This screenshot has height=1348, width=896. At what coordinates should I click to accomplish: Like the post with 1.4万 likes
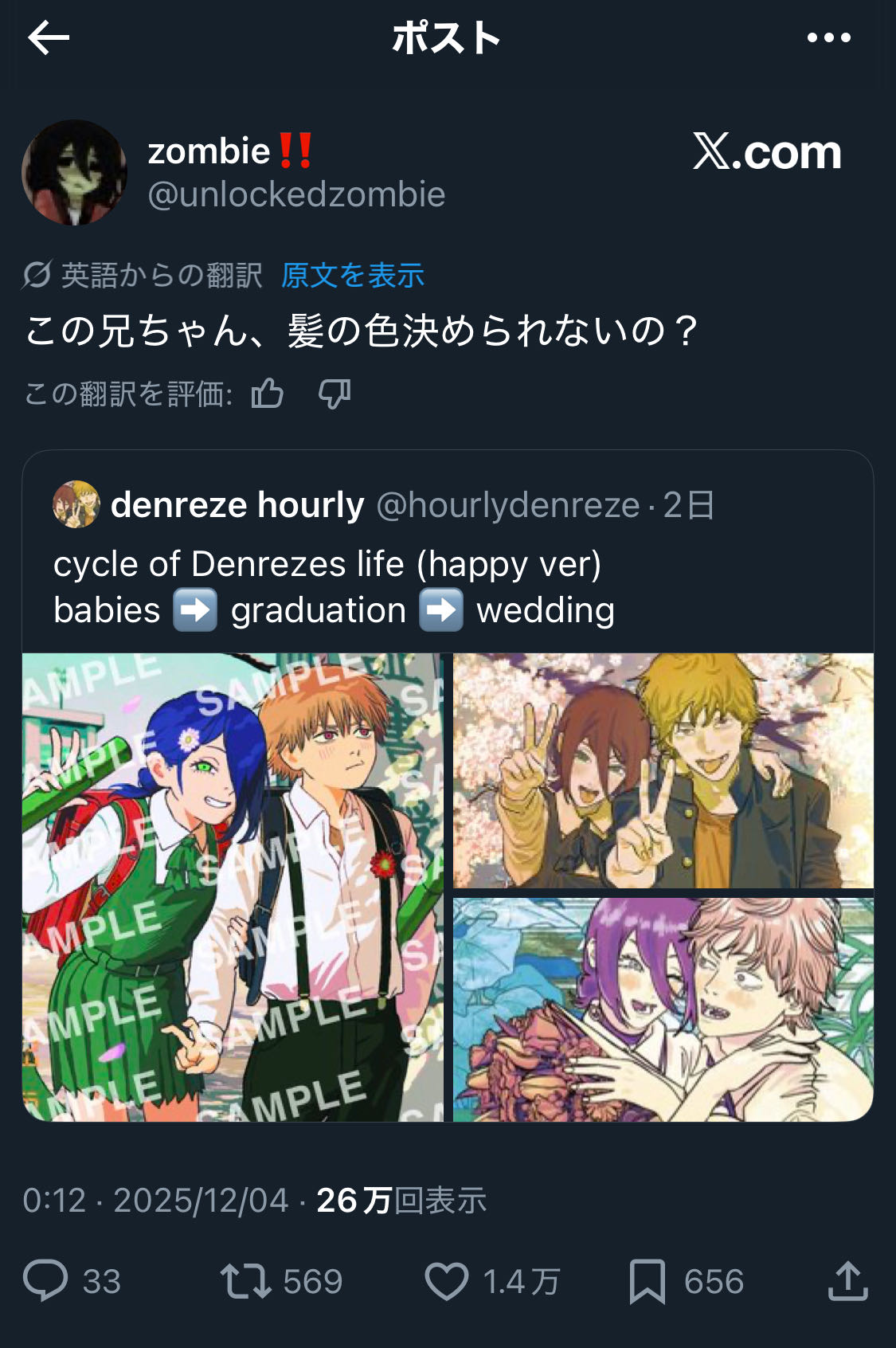[446, 1281]
